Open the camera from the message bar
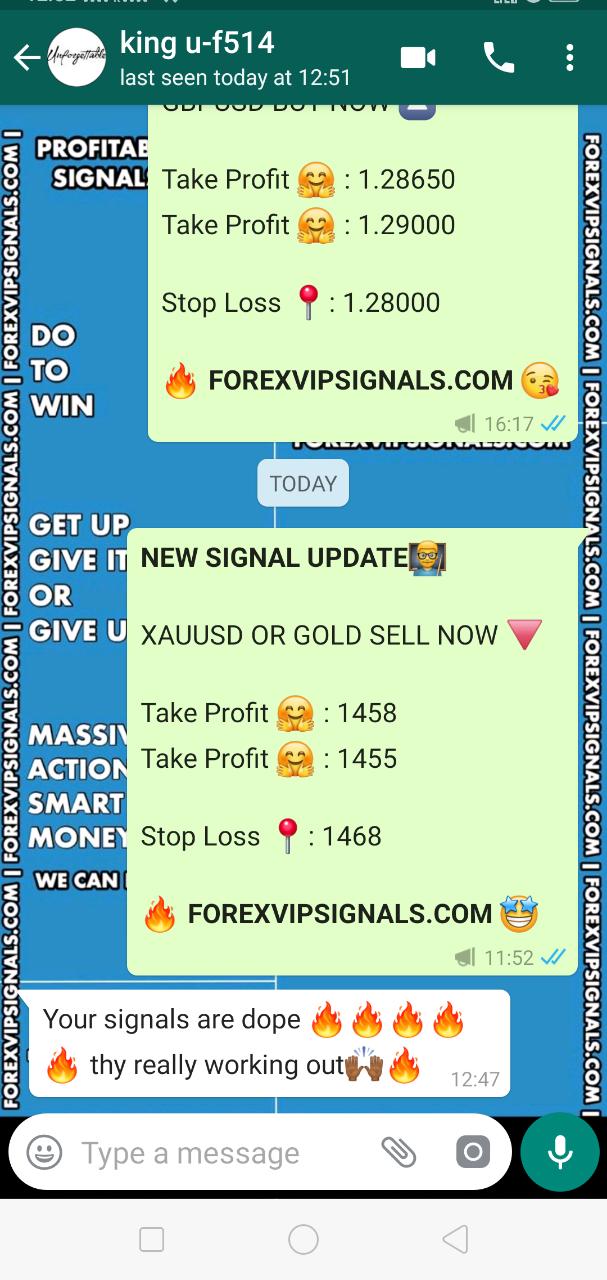 [x=473, y=1153]
